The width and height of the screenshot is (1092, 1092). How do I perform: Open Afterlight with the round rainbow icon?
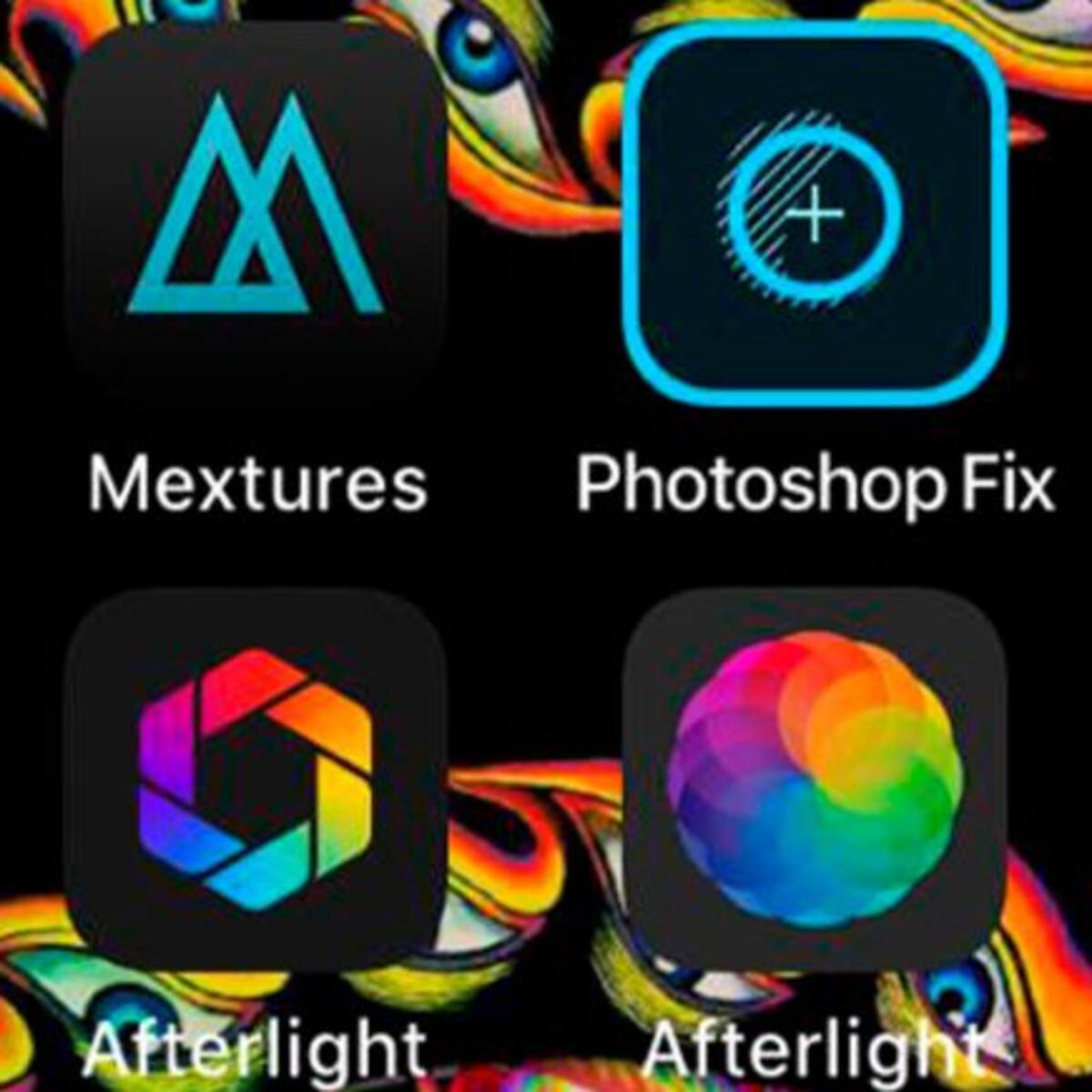click(x=814, y=778)
